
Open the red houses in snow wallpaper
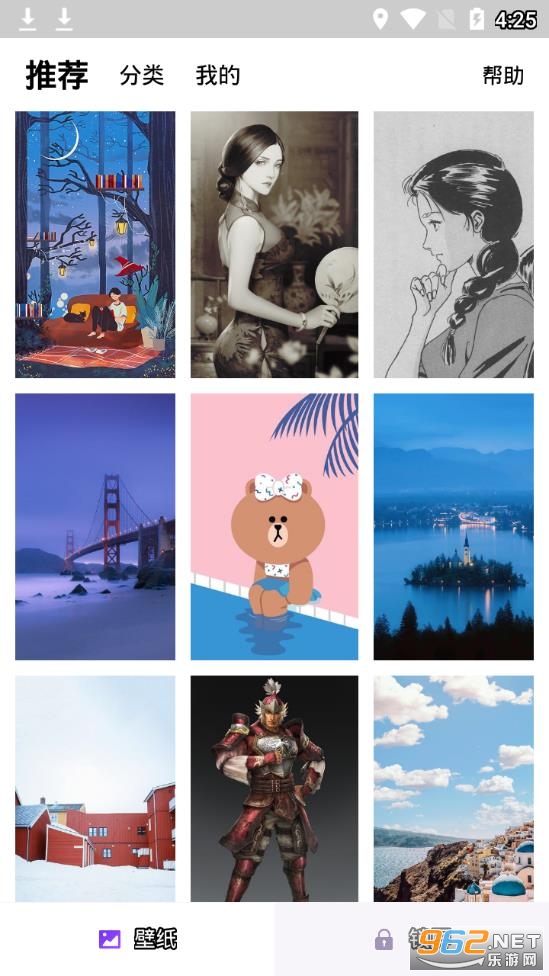(x=95, y=789)
